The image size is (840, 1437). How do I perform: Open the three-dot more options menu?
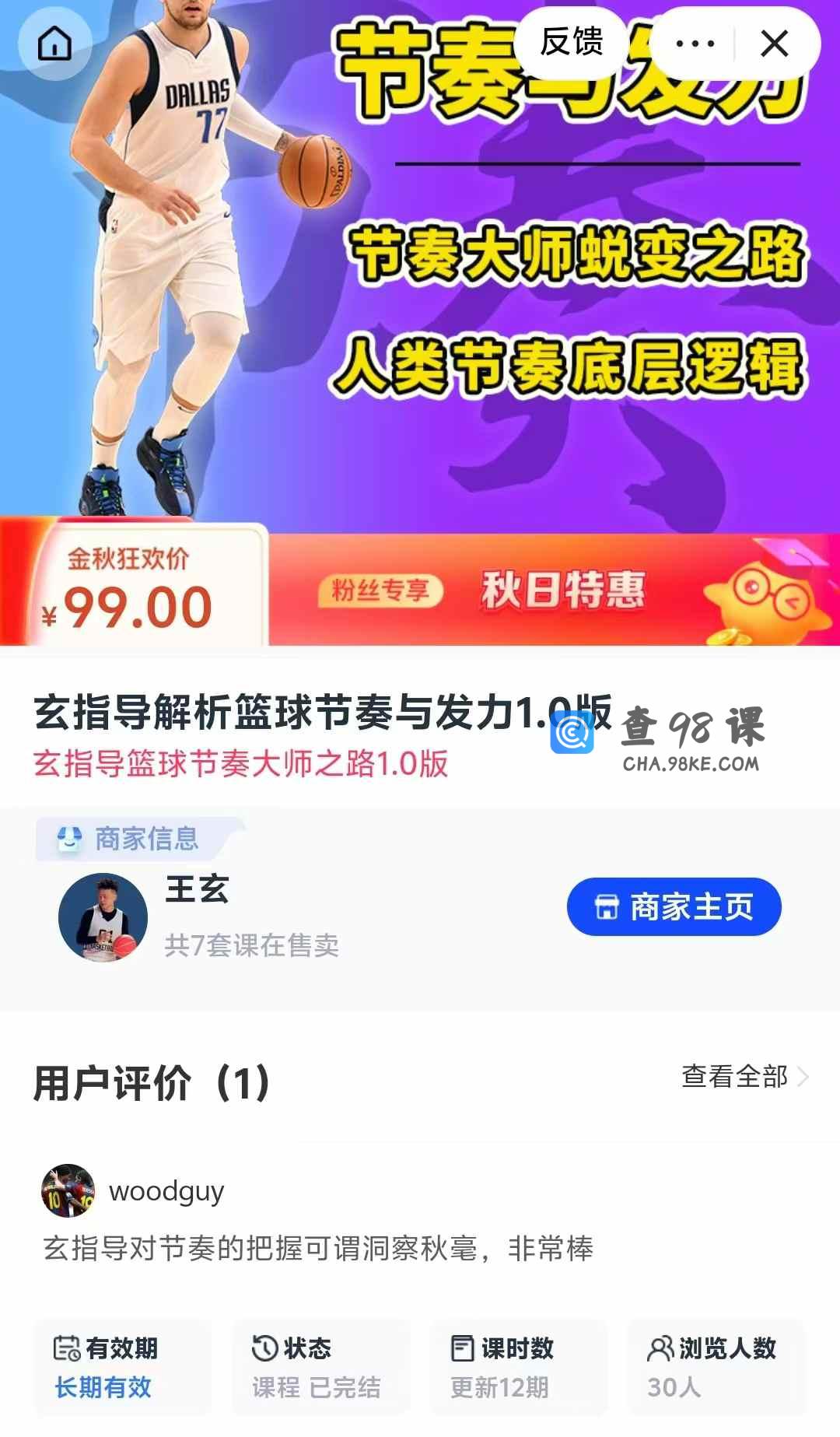695,44
